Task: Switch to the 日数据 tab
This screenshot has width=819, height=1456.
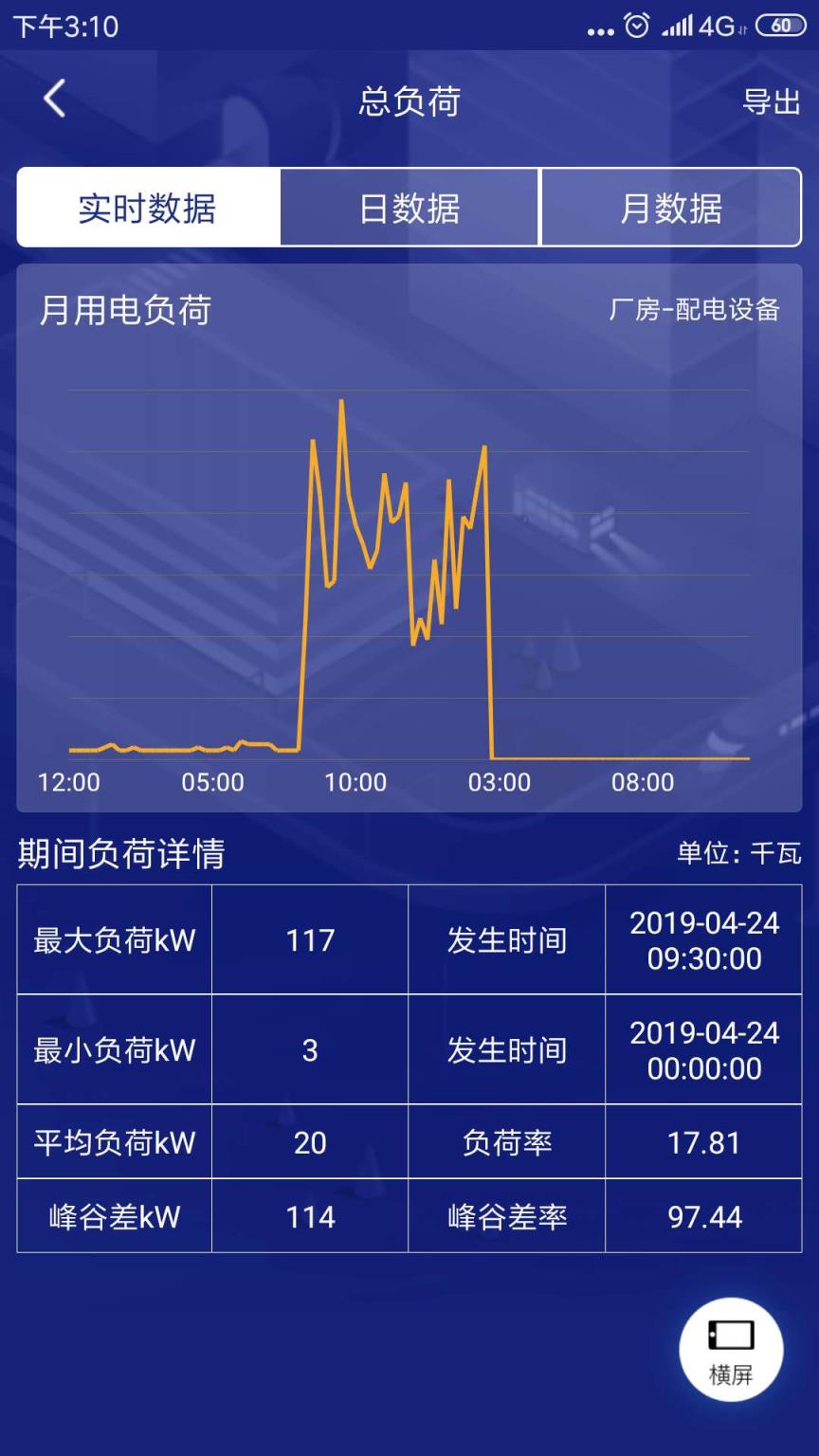Action: click(x=409, y=209)
